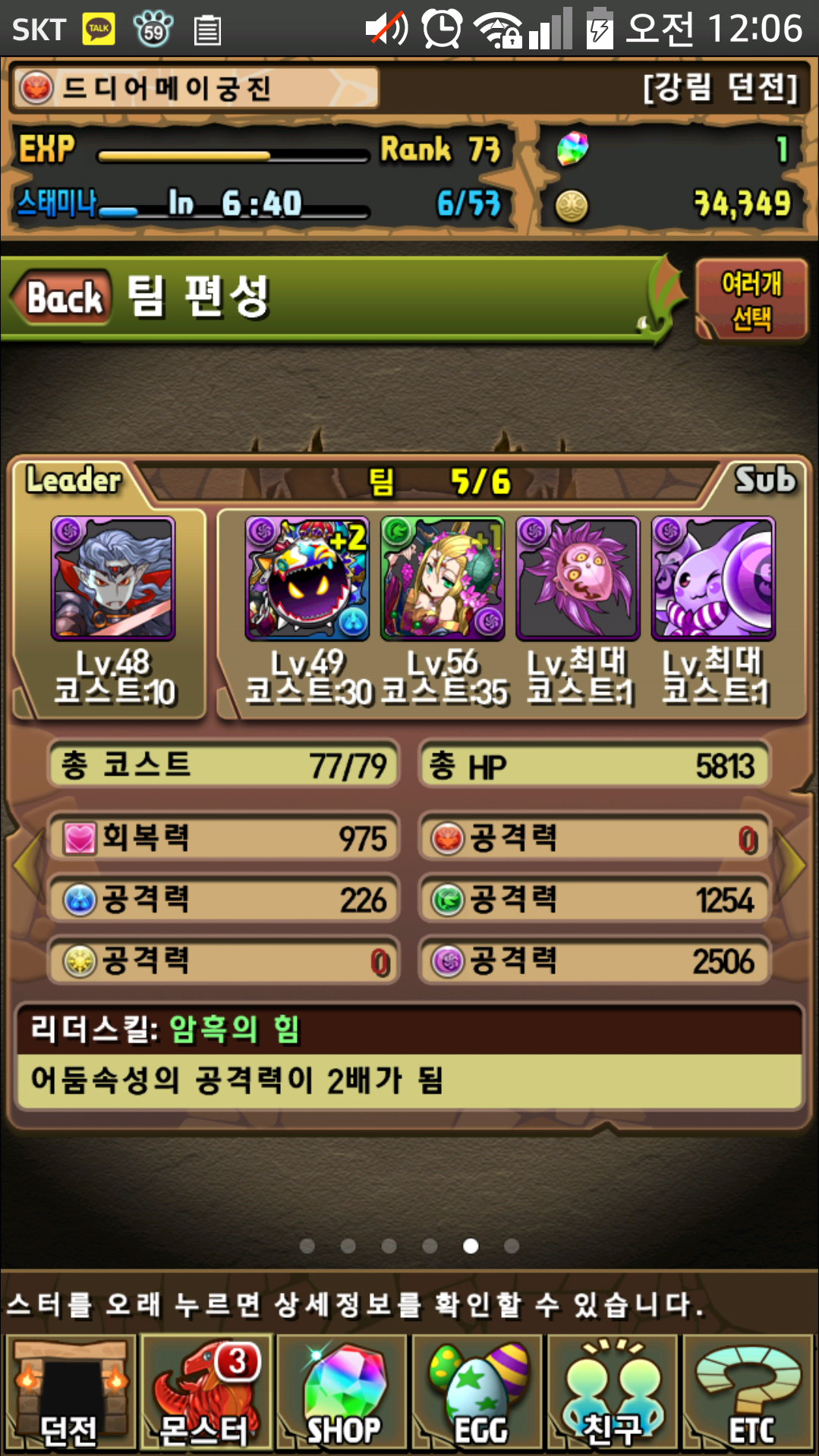This screenshot has width=819, height=1456.
Task: Open the ETC tab
Action: (748, 1393)
